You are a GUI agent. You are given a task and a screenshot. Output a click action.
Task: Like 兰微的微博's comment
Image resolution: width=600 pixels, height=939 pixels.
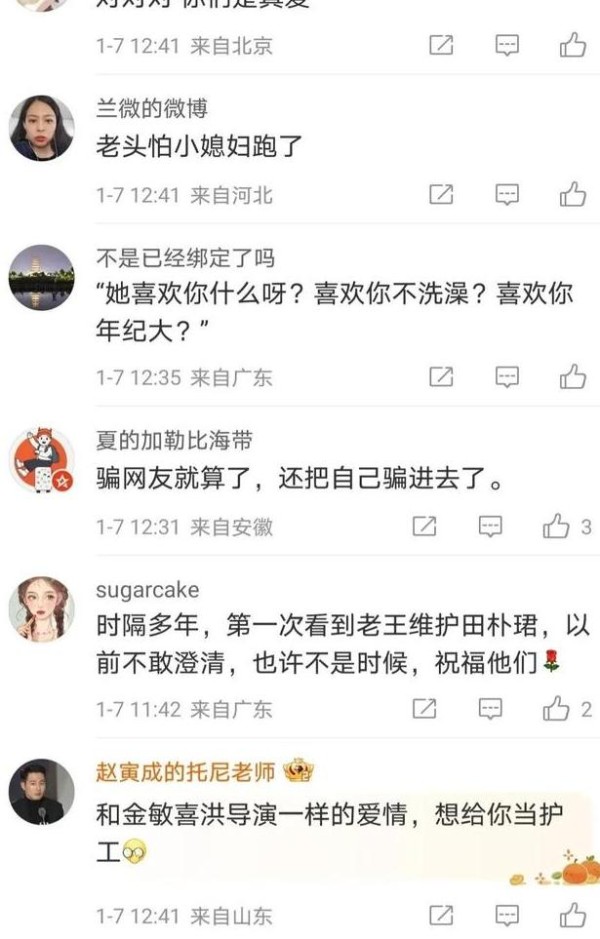click(x=573, y=194)
